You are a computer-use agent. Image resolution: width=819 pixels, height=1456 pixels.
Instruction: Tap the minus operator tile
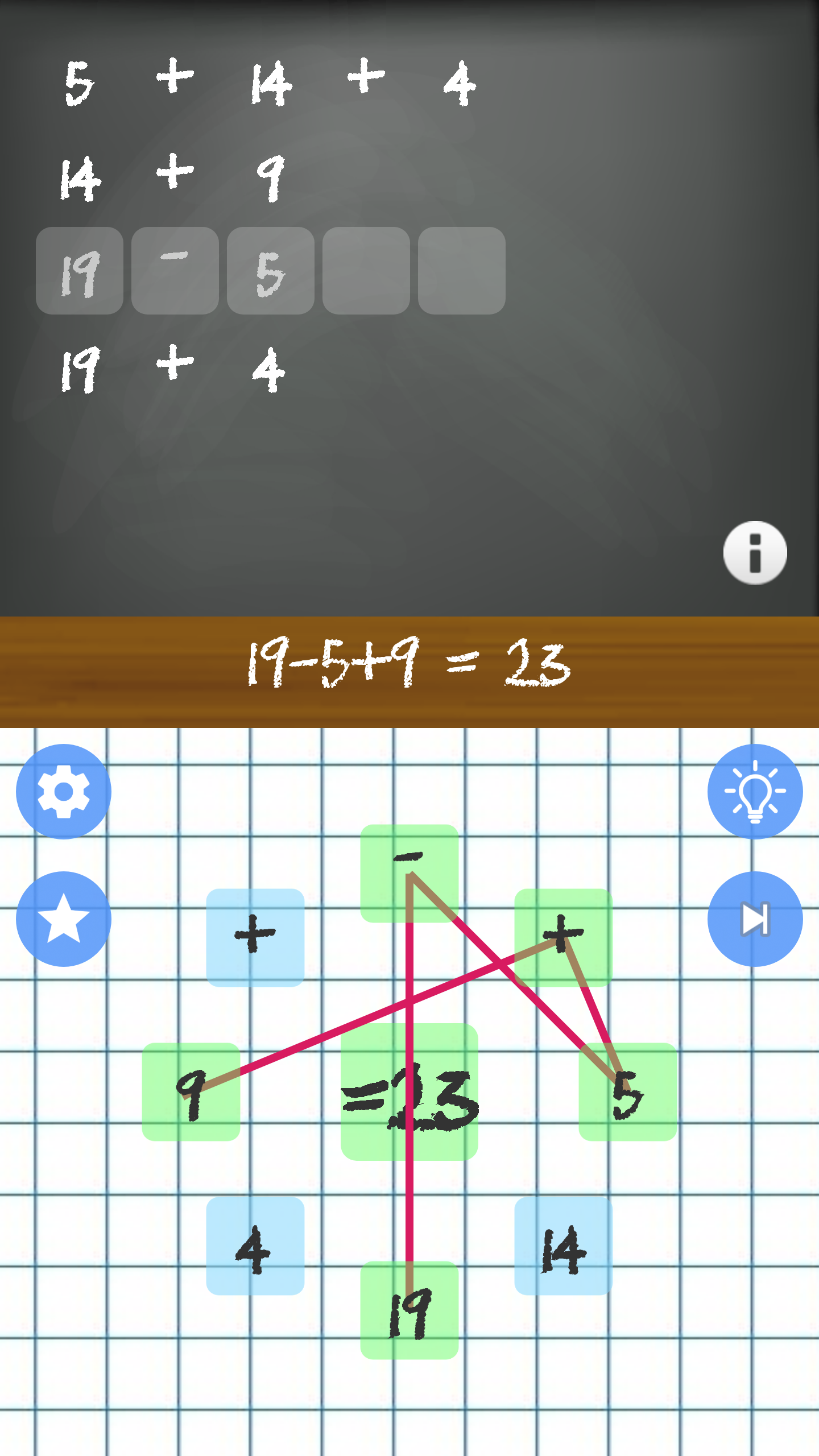409,873
